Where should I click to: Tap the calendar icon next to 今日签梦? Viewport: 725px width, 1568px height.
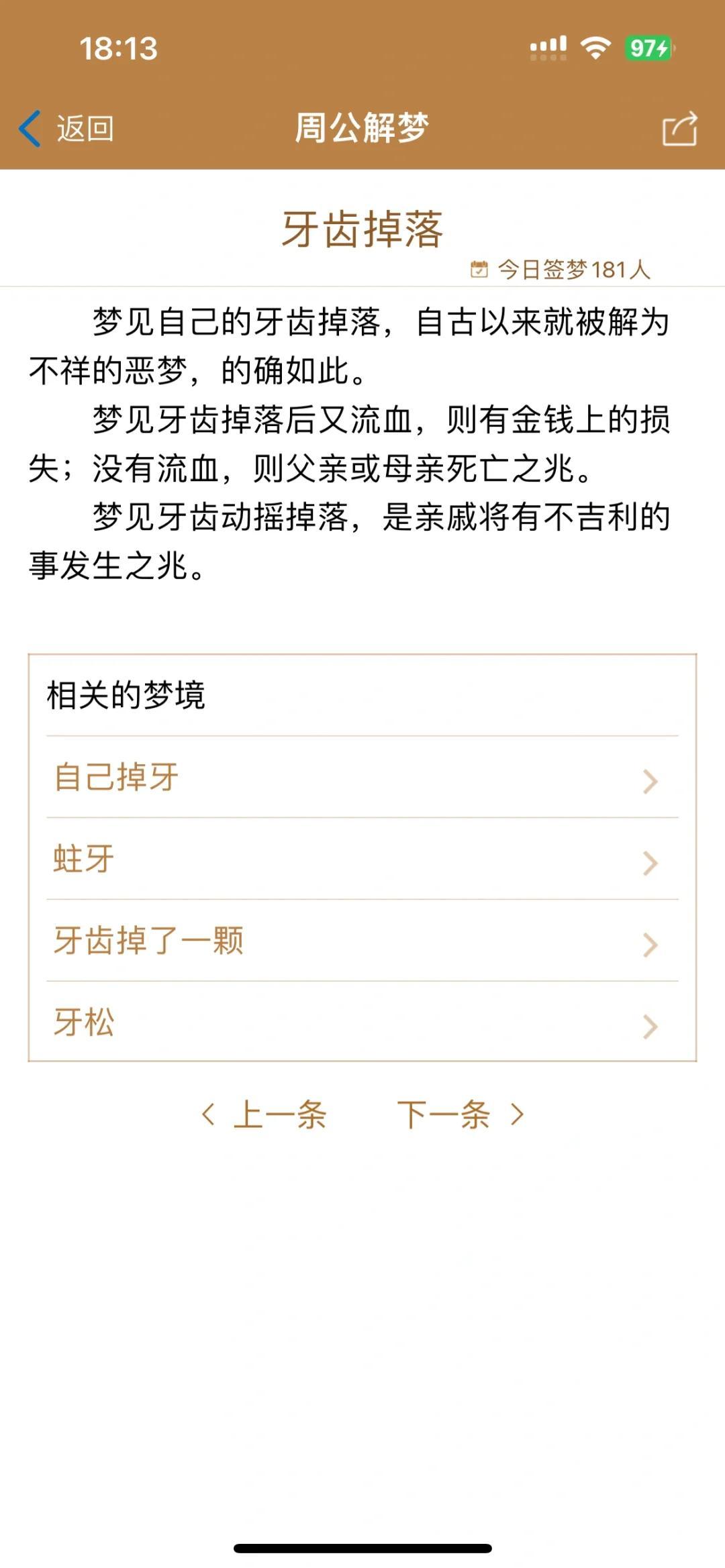point(478,268)
